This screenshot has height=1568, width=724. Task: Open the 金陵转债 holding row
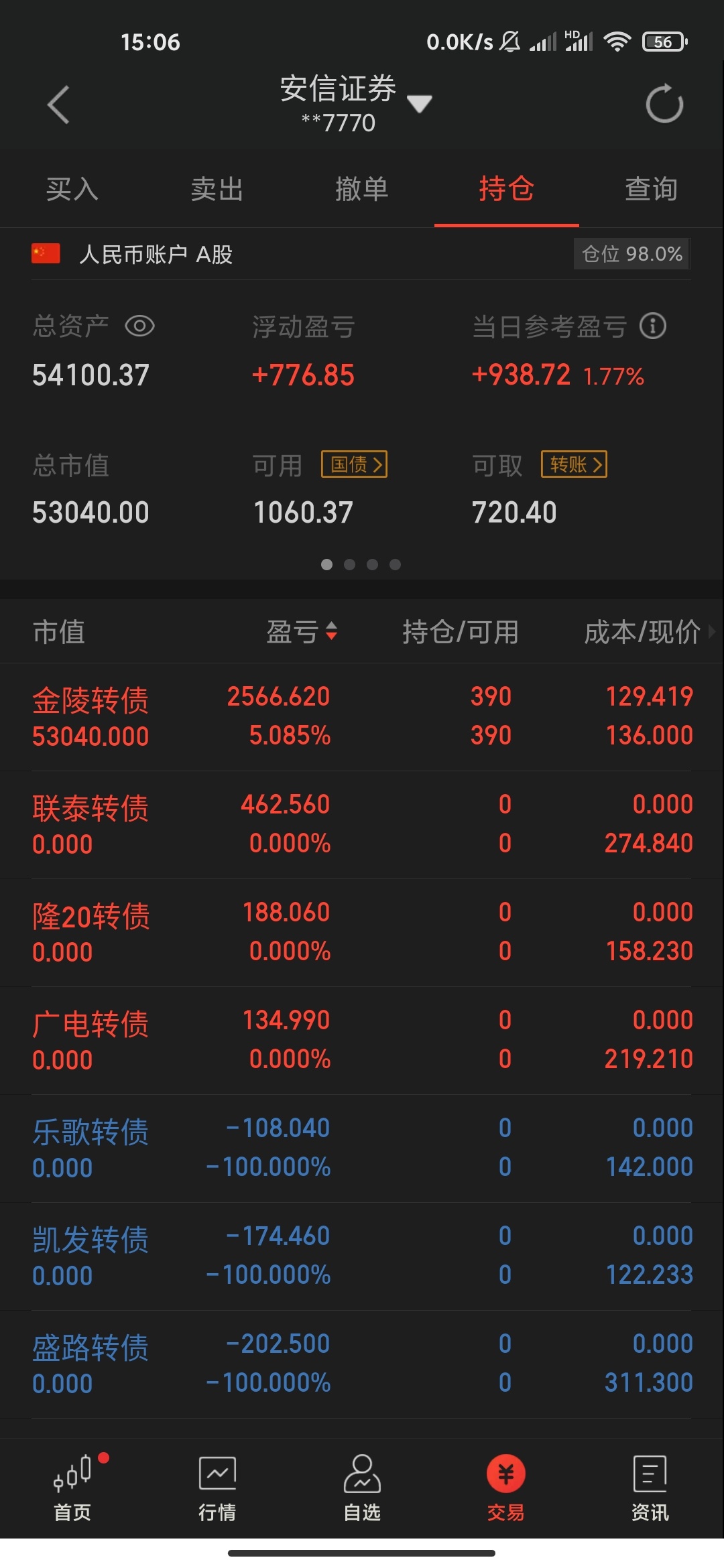click(x=362, y=716)
